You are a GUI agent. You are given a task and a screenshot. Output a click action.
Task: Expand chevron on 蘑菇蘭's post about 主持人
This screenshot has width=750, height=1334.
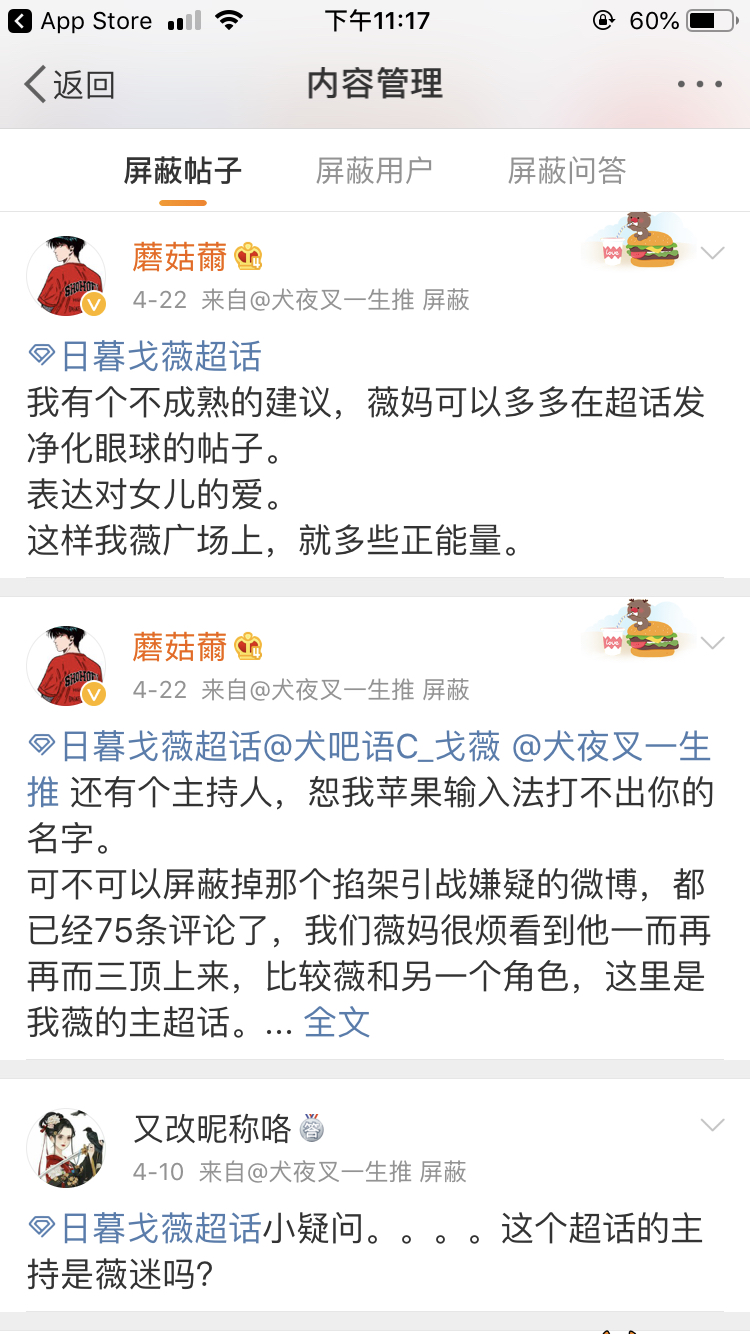click(712, 643)
